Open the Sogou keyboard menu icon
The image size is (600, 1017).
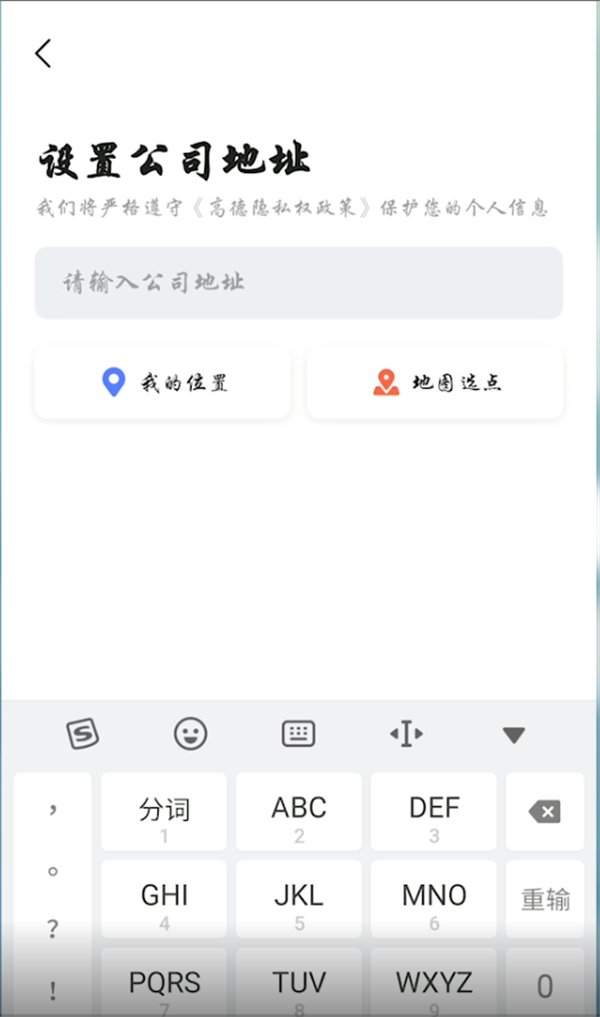coord(83,735)
